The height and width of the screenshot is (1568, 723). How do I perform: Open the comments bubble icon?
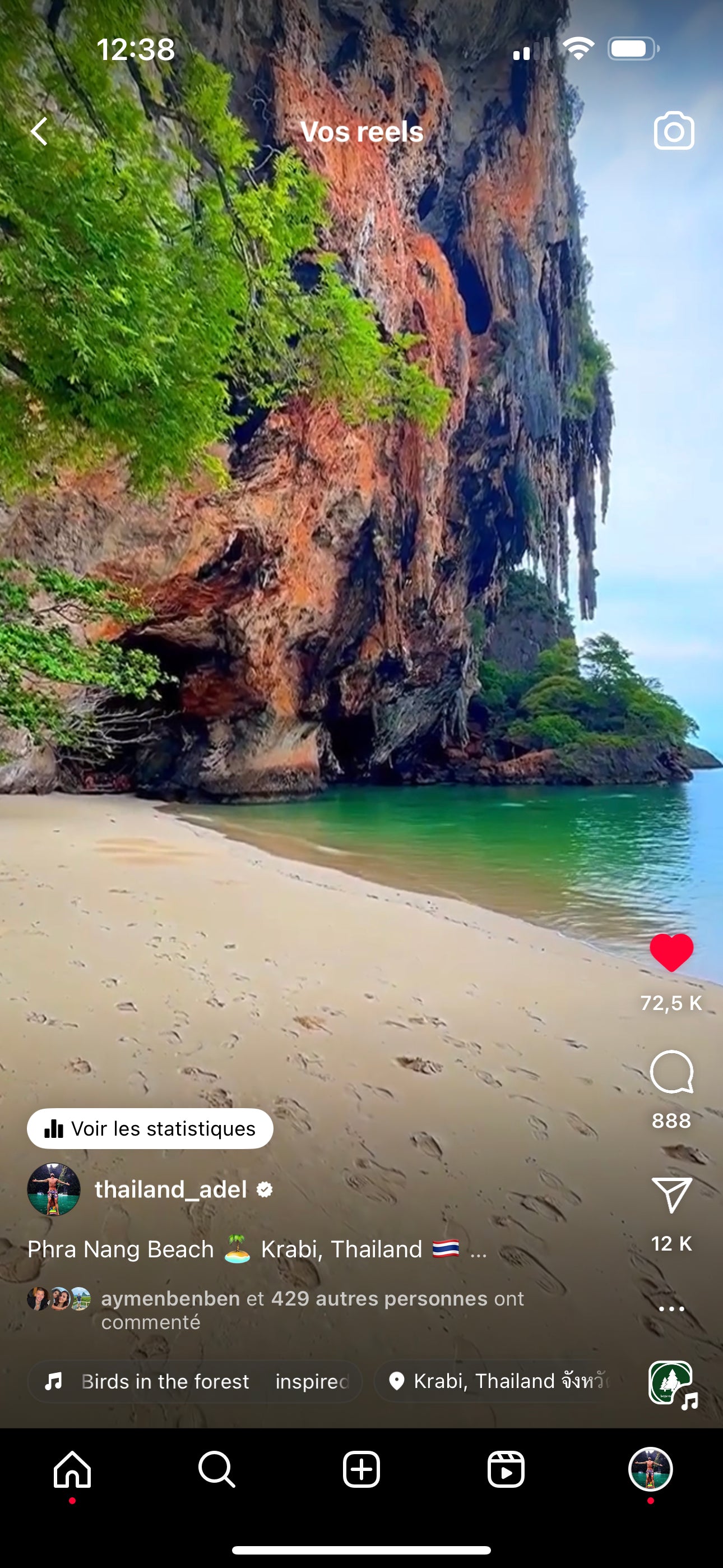(x=671, y=1072)
